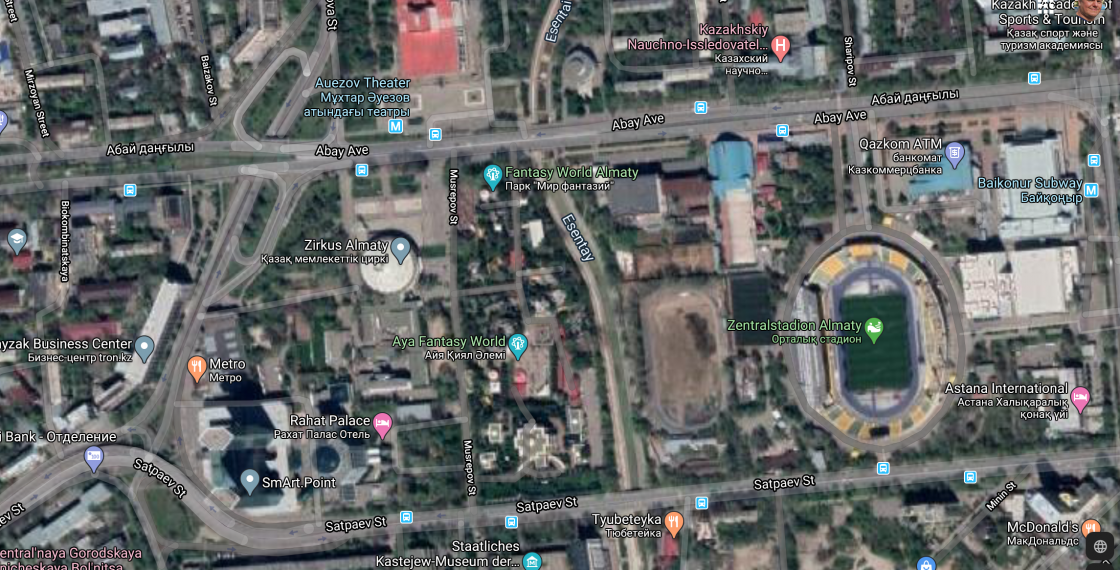Tap the Qazkom ATM pin
1120x570 pixels.
(x=955, y=155)
